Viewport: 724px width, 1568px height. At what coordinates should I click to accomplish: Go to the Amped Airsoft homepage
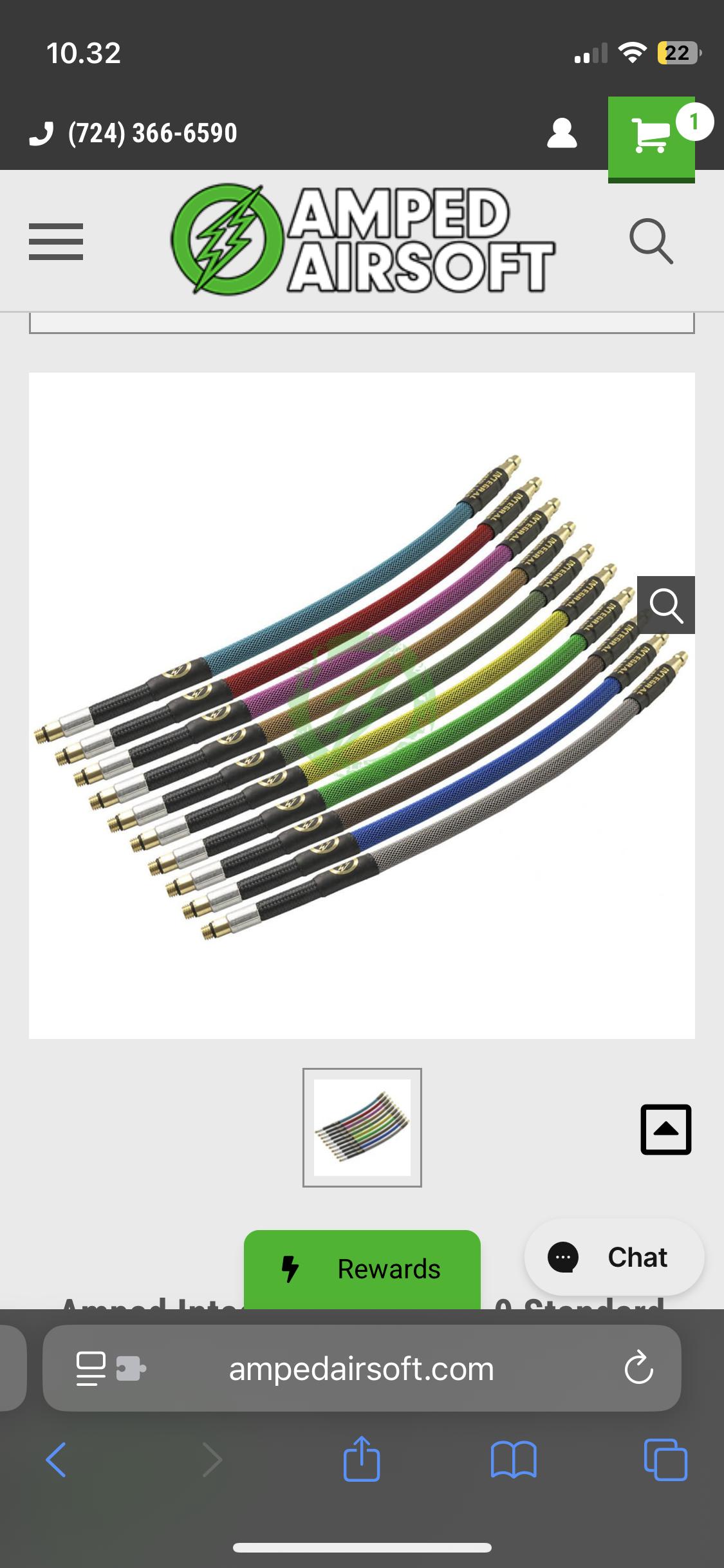[x=364, y=240]
